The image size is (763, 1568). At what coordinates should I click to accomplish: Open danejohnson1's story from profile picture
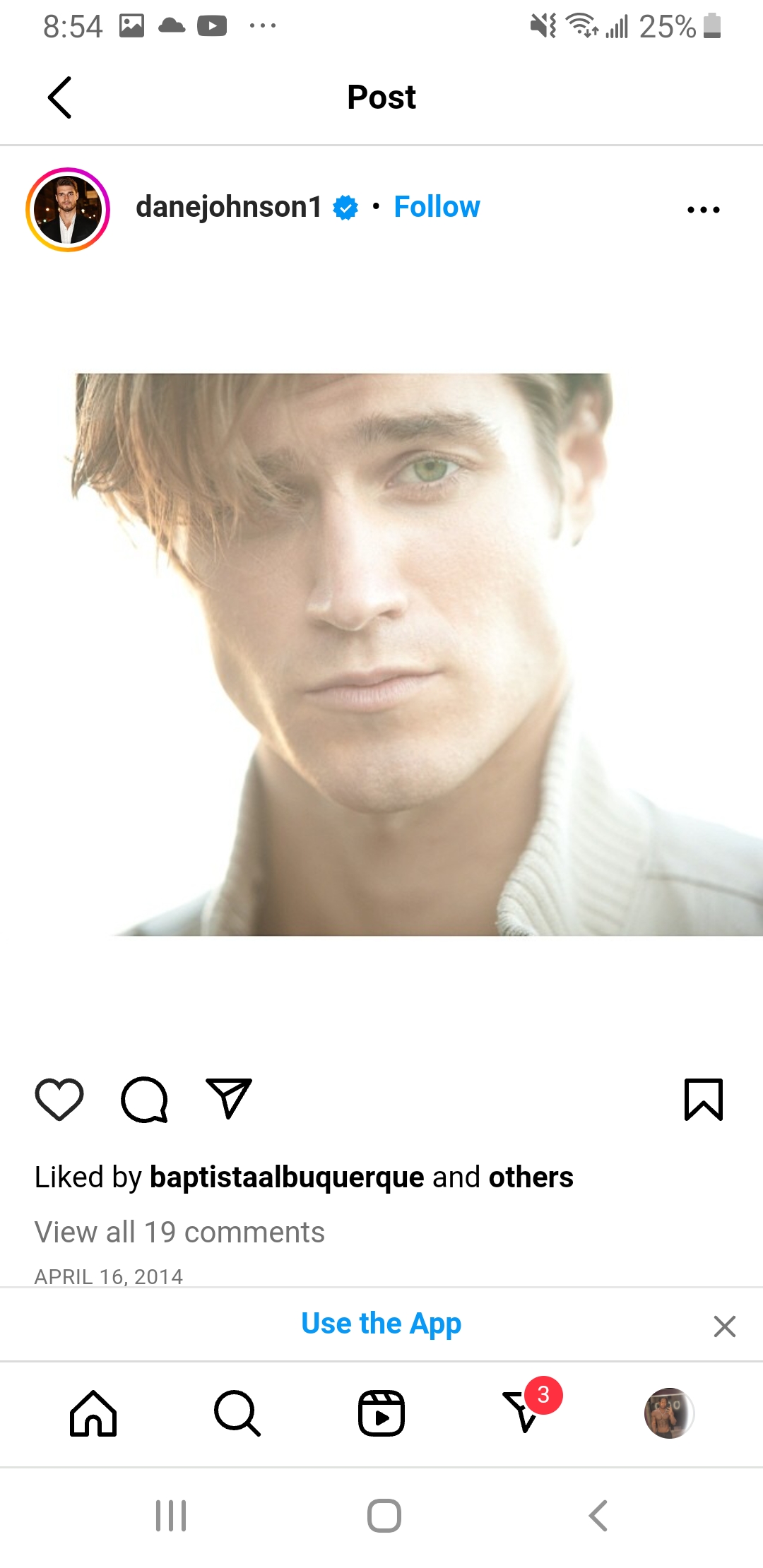pos(68,209)
